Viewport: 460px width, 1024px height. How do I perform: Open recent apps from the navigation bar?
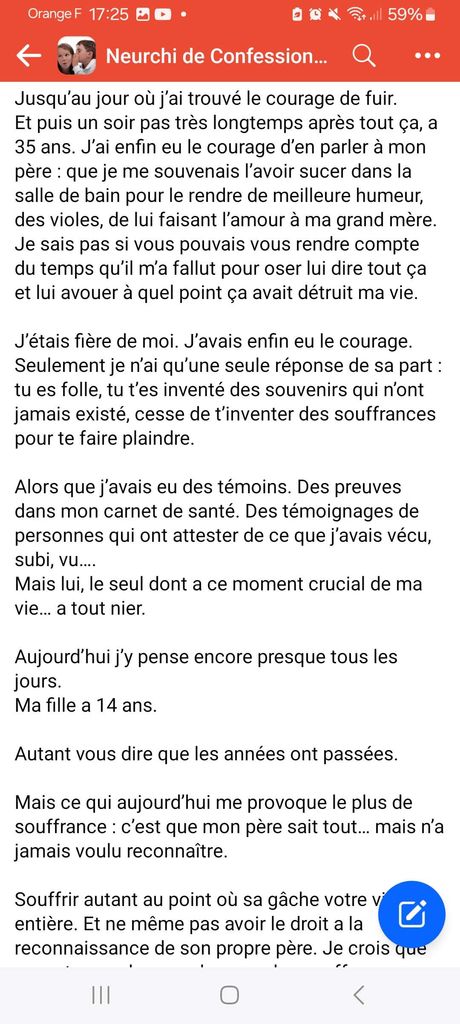(101, 995)
